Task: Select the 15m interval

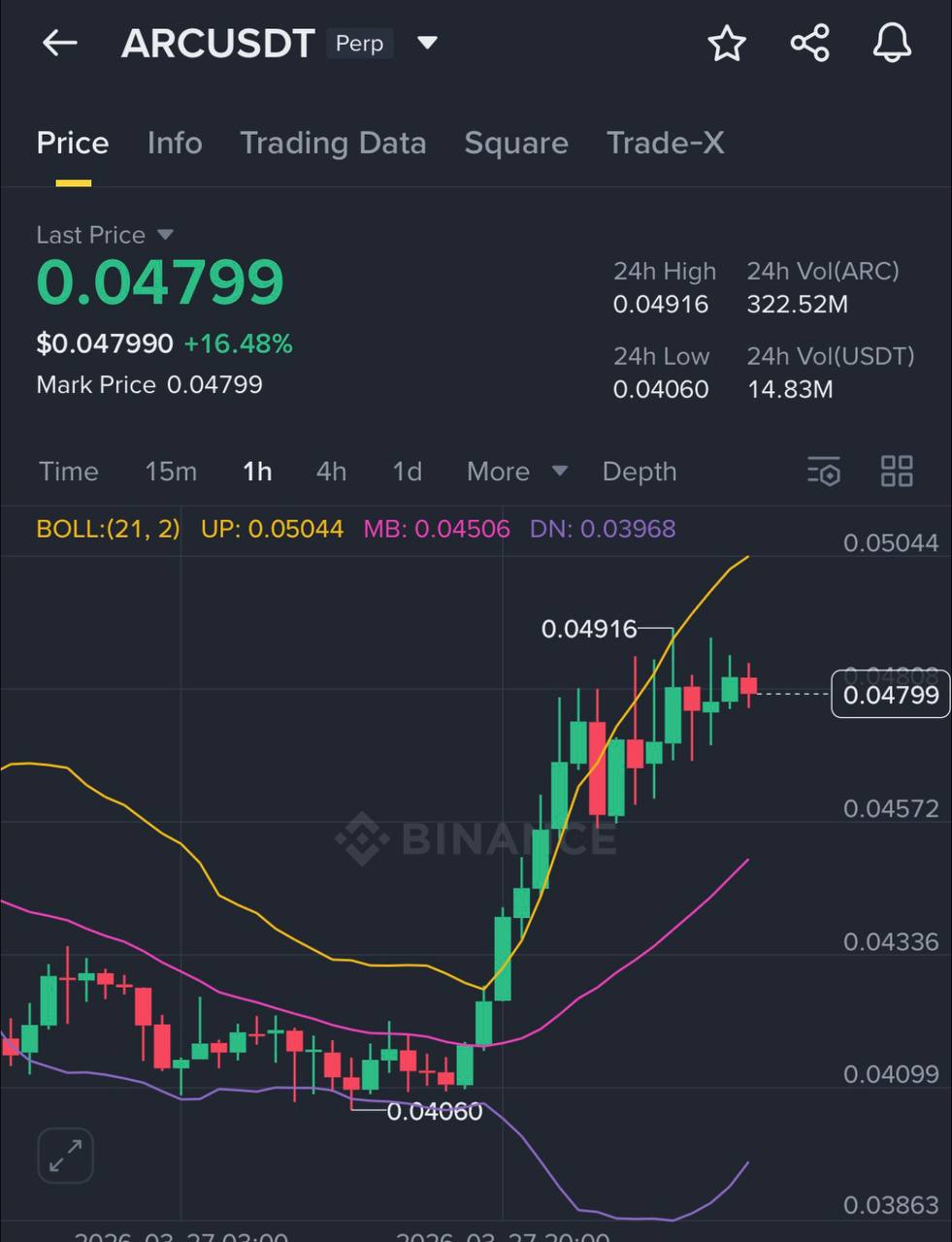Action: tap(171, 472)
